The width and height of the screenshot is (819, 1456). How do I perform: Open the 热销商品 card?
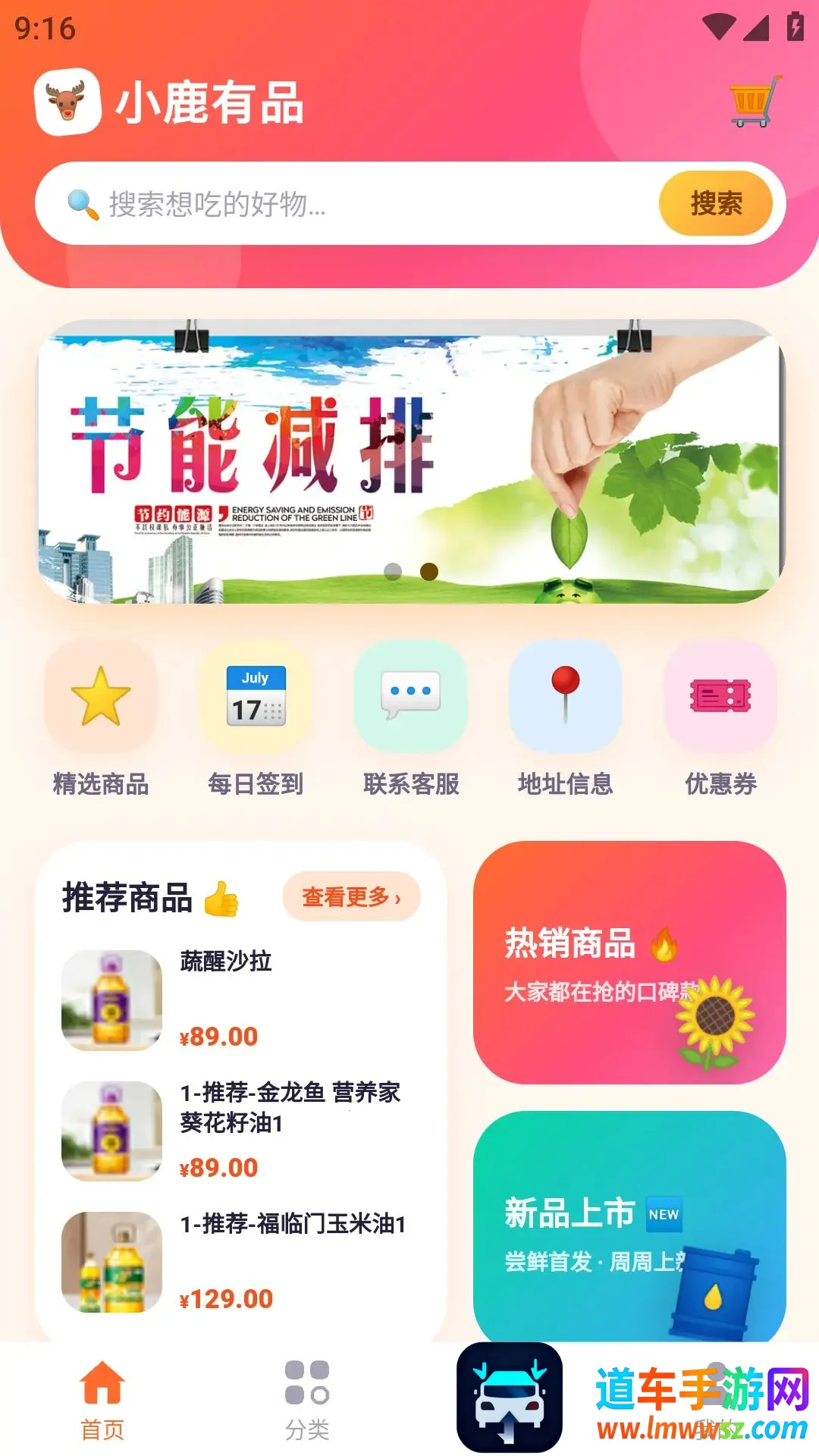coord(629,962)
